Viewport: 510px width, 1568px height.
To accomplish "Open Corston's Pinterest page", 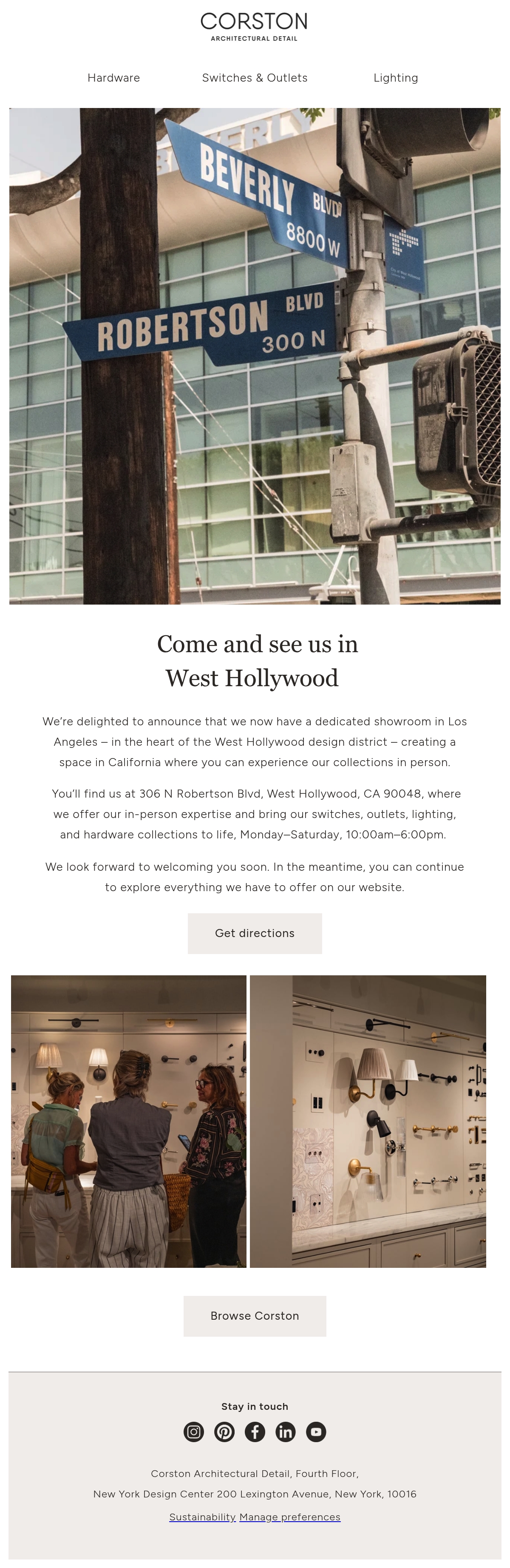I will pyautogui.click(x=224, y=1432).
